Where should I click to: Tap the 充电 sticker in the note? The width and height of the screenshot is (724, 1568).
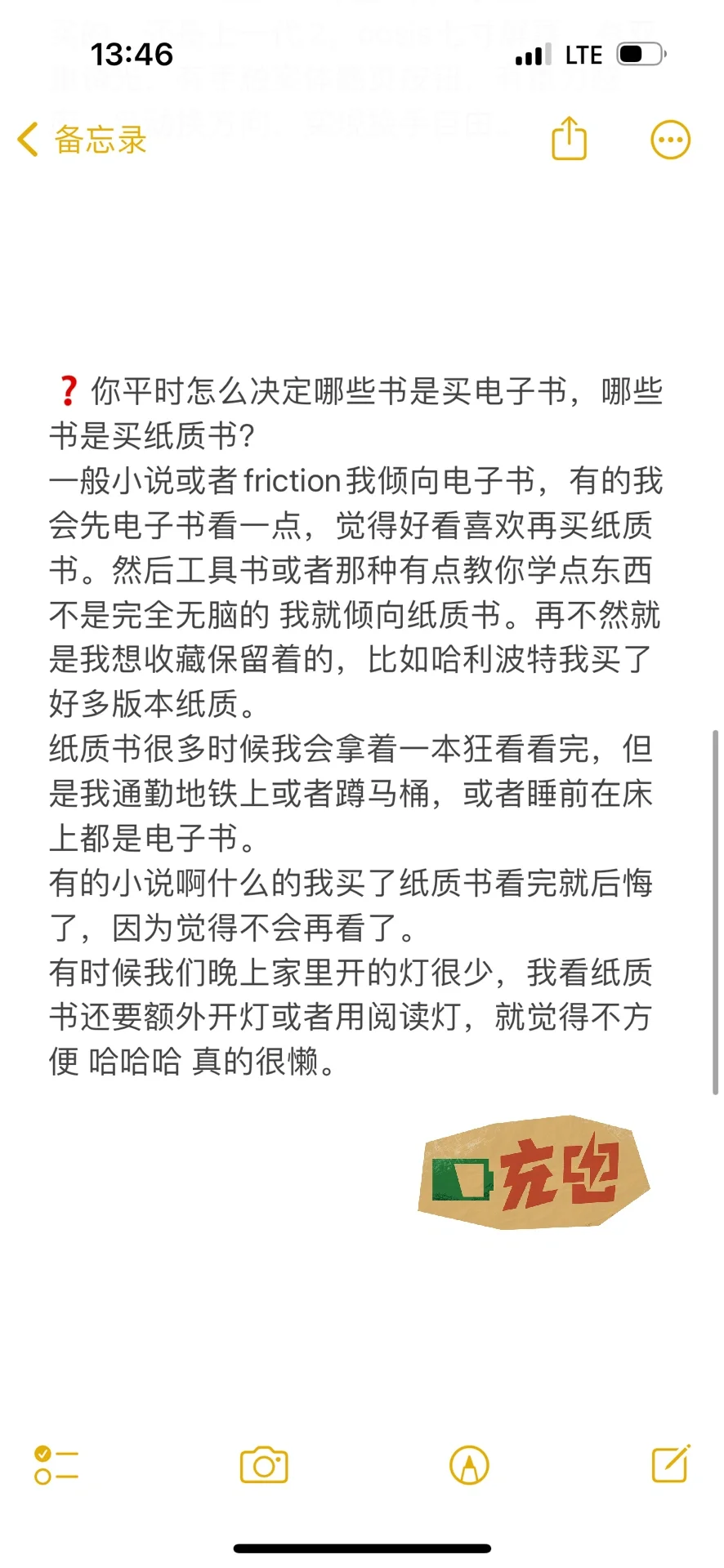[x=534, y=1172]
